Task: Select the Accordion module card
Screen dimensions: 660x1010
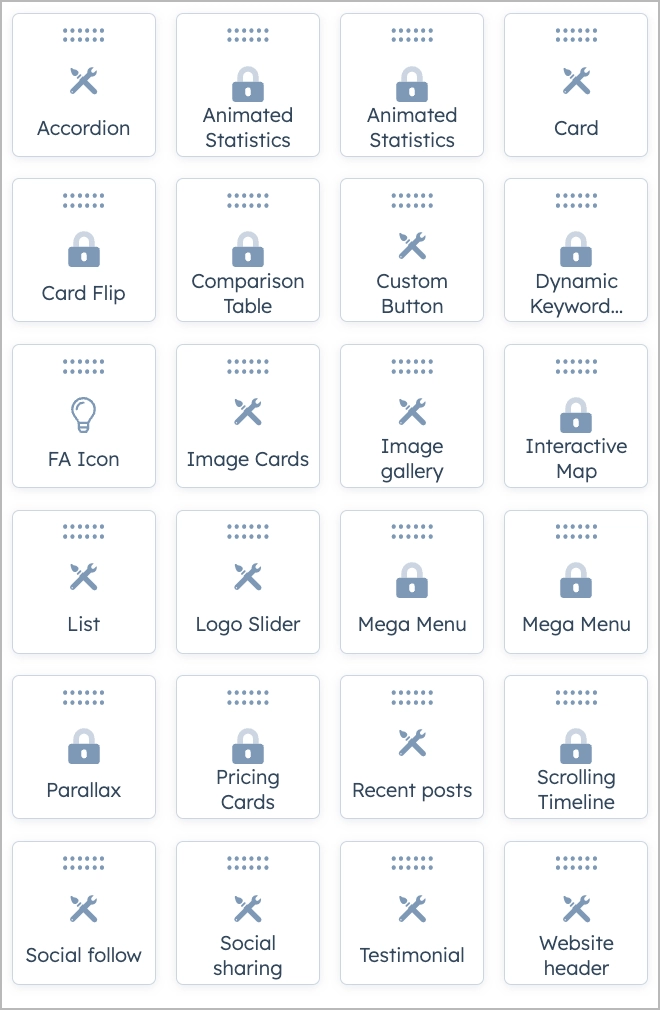Action: point(84,86)
